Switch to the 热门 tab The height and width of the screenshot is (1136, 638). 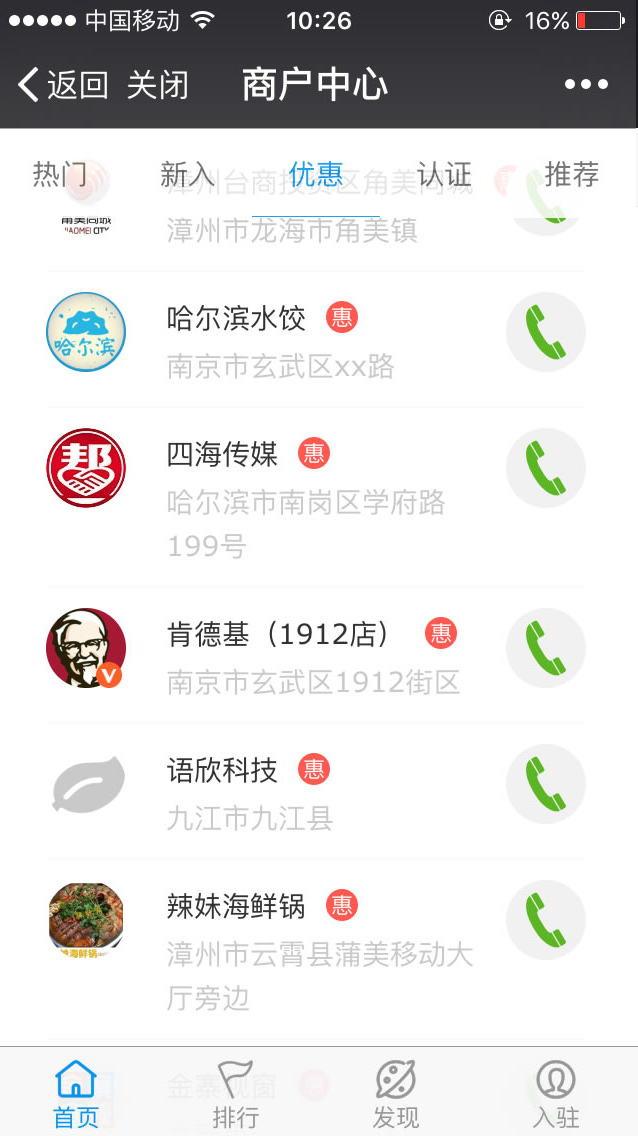(60, 175)
